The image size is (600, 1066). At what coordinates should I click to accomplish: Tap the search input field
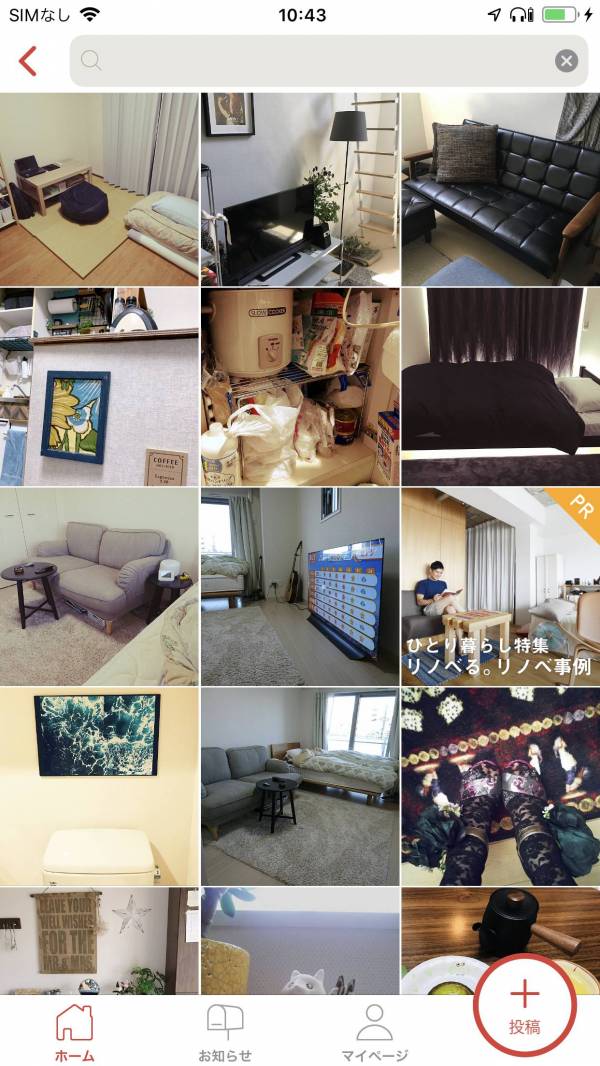pos(310,61)
